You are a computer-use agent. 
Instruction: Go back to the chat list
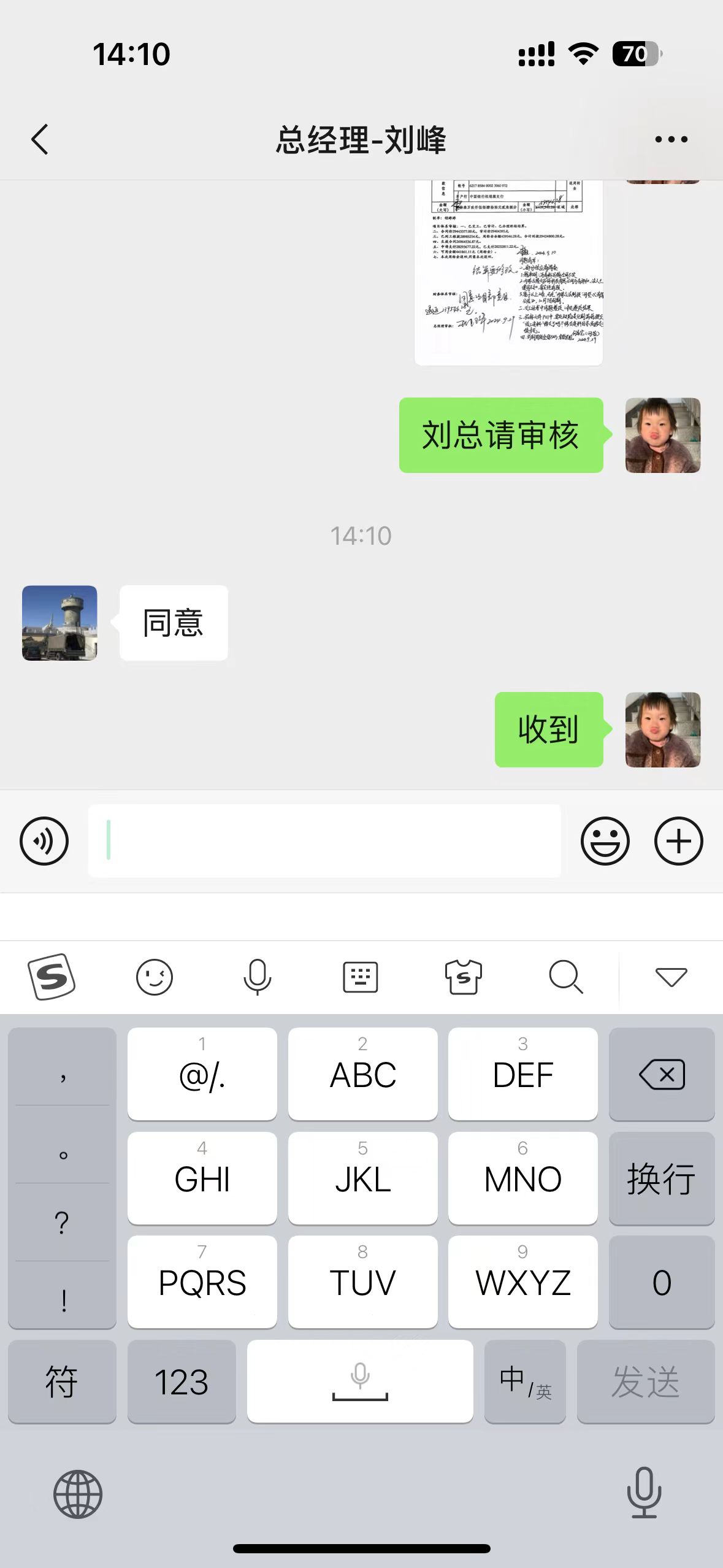[x=40, y=139]
